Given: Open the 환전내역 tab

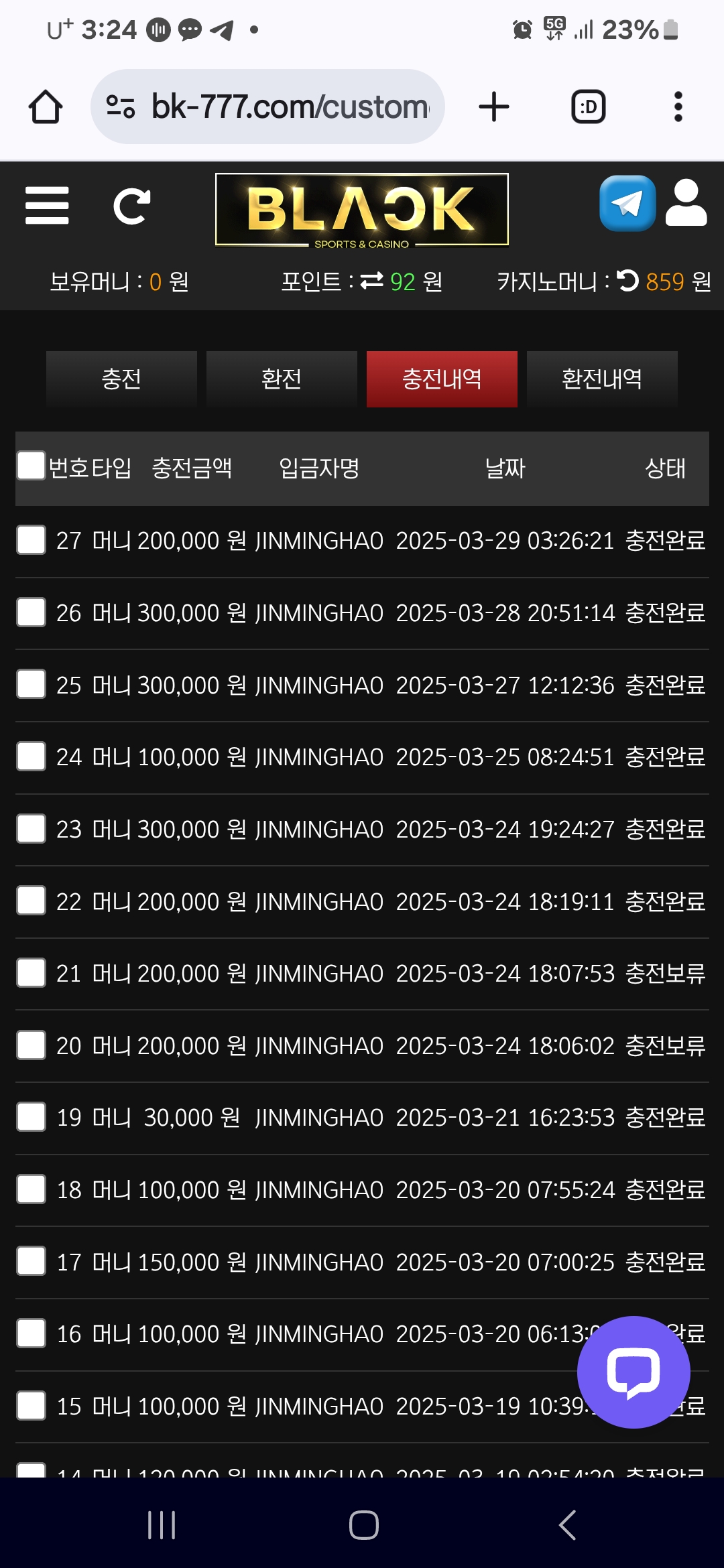Looking at the screenshot, I should click(x=602, y=379).
